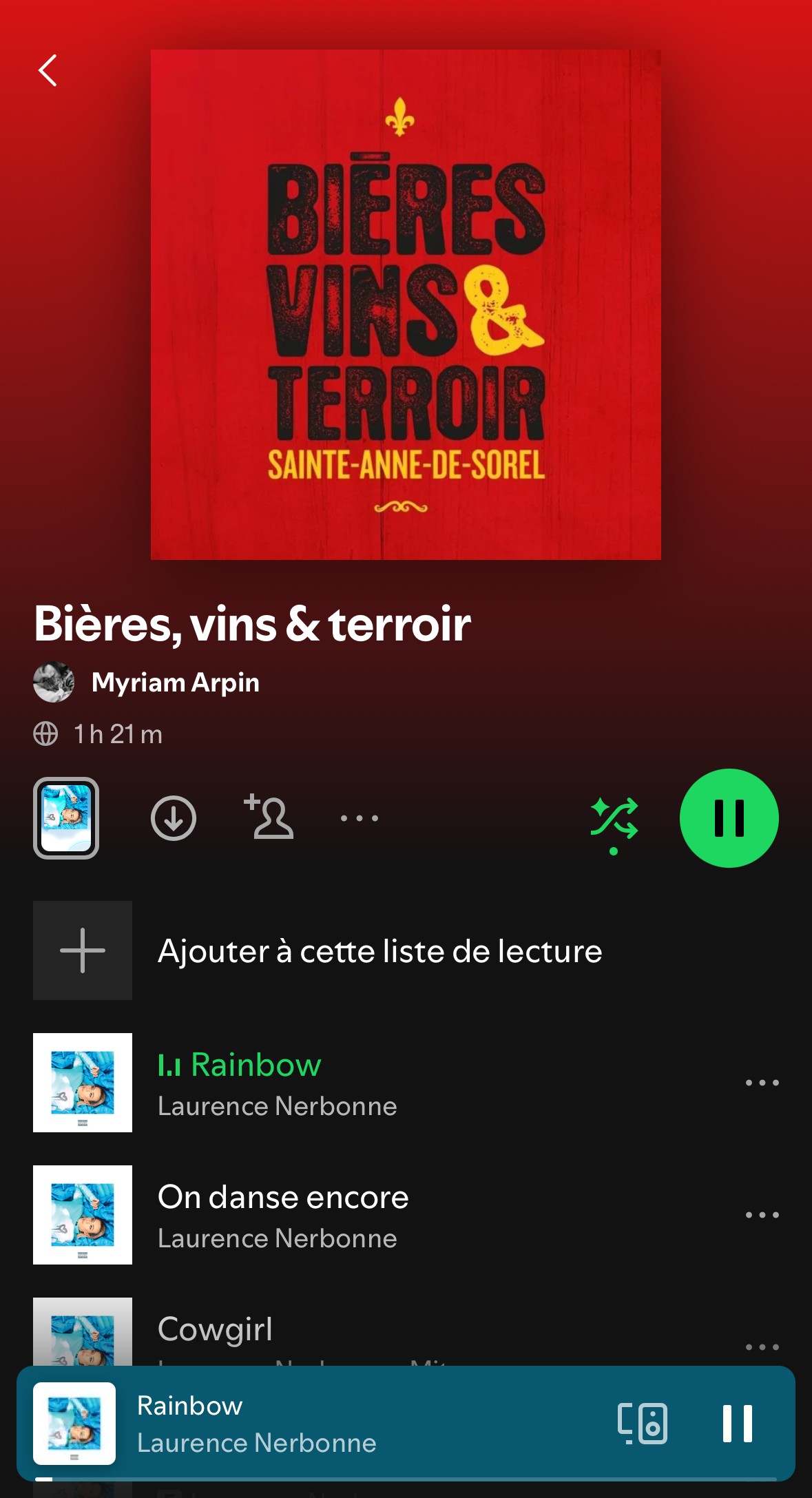This screenshot has width=812, height=1498.
Task: Download the Bières, vins & terroir playlist
Action: pos(174,818)
